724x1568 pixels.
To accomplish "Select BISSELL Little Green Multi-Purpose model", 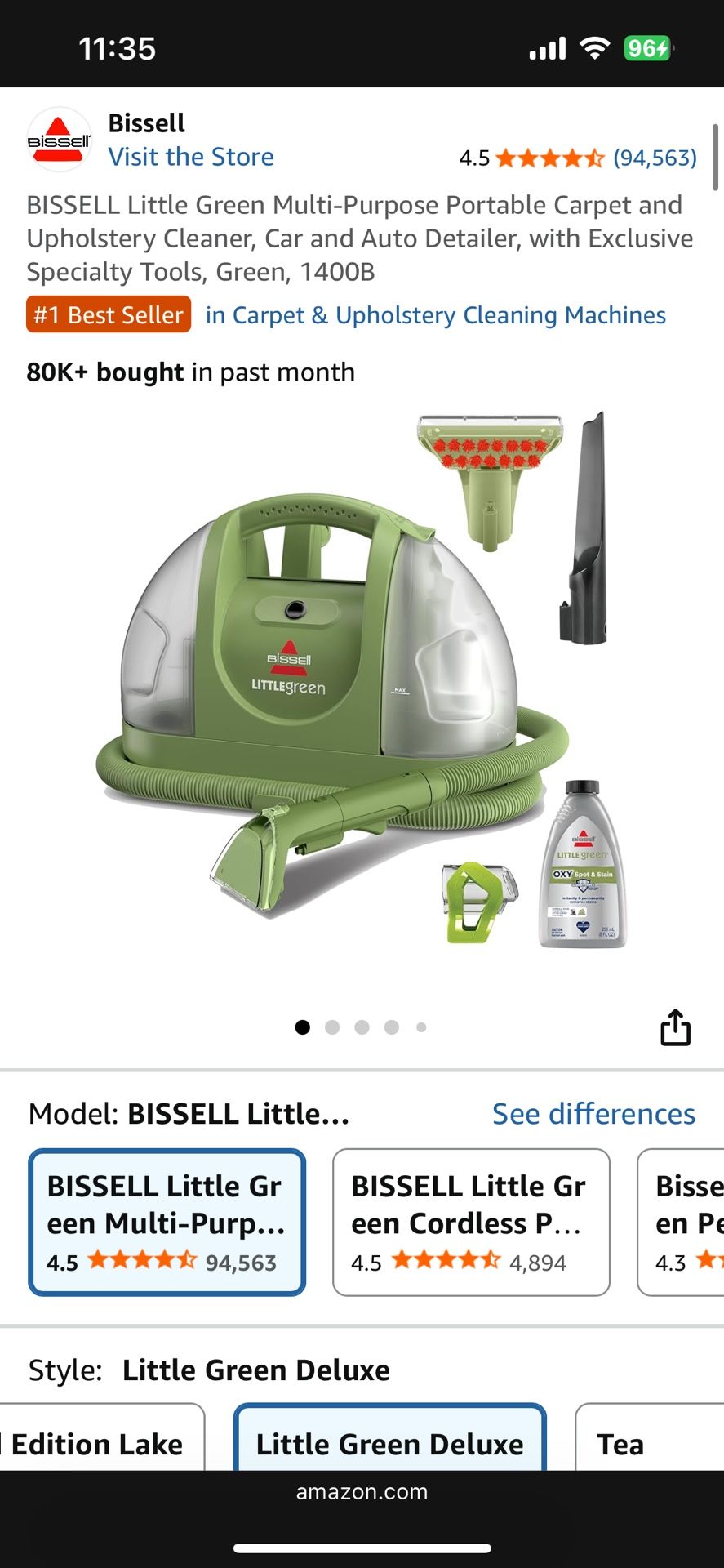I will click(167, 1222).
